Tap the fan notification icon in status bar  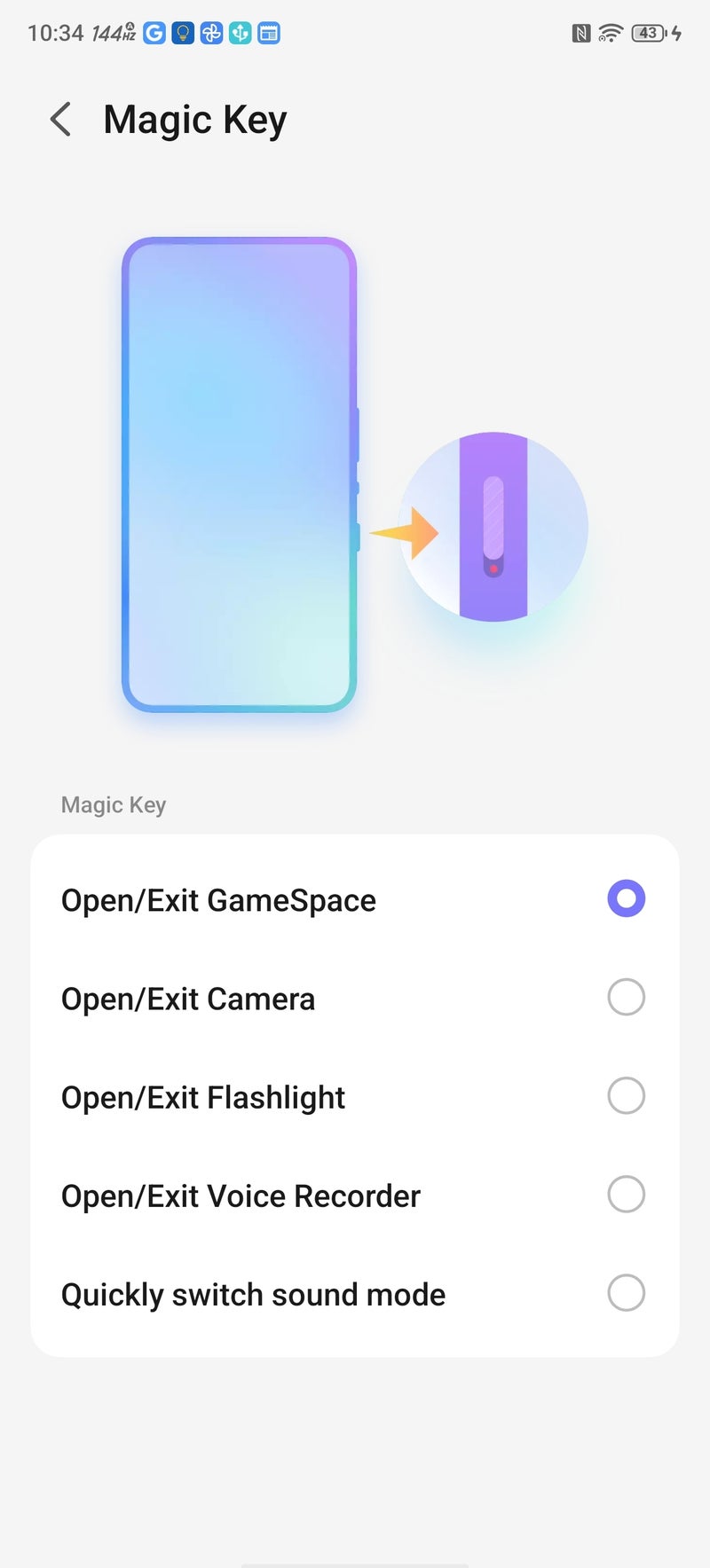click(x=210, y=33)
